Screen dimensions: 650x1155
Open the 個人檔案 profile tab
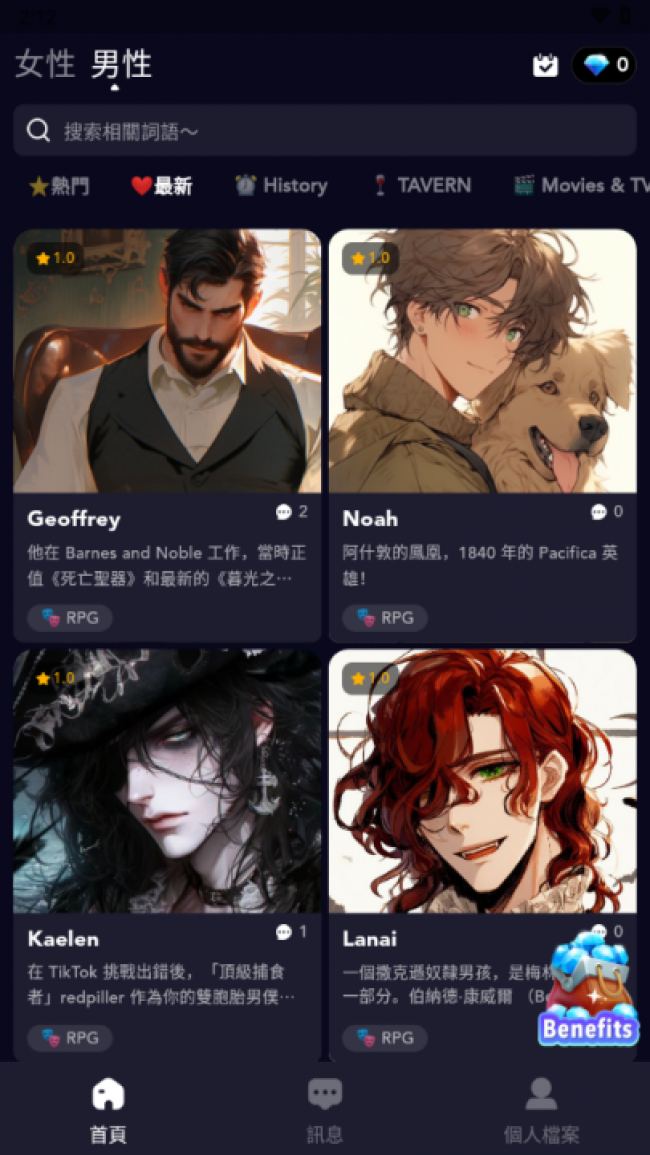(541, 1109)
